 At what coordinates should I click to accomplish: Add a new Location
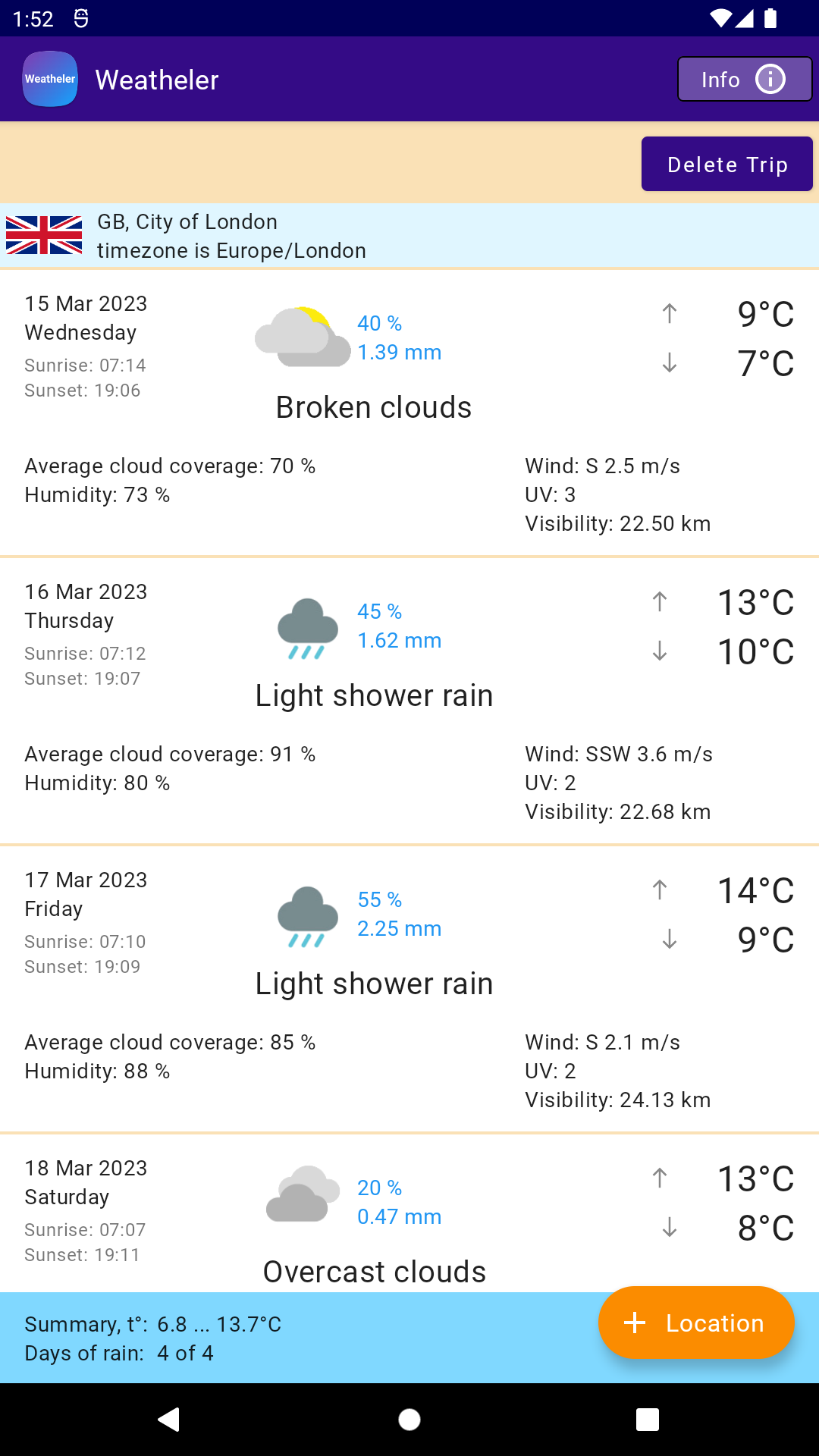[695, 1323]
